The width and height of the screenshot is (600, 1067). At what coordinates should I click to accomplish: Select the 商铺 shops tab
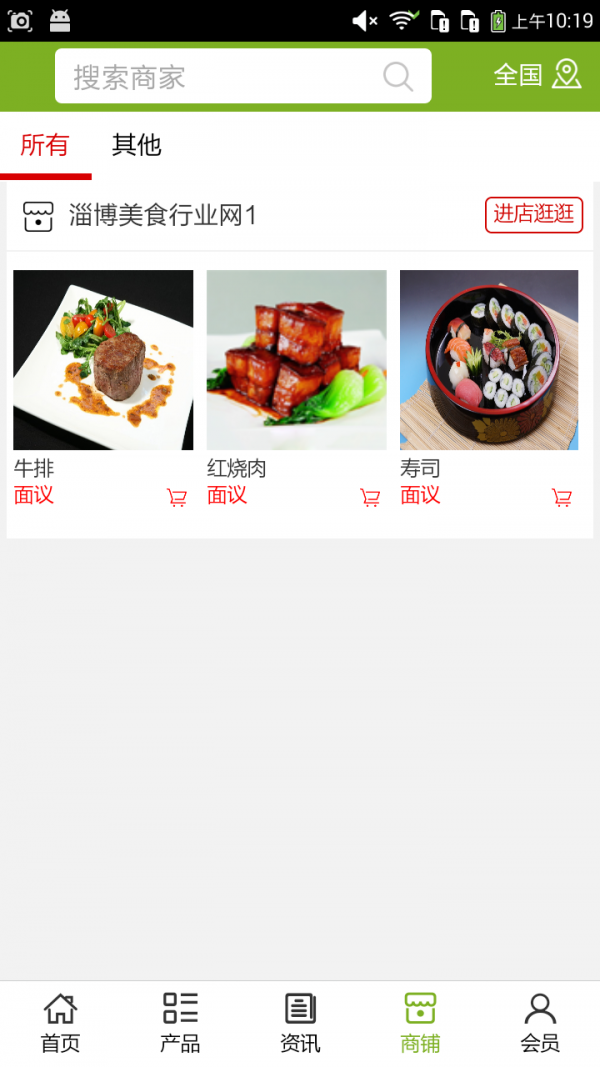420,1023
